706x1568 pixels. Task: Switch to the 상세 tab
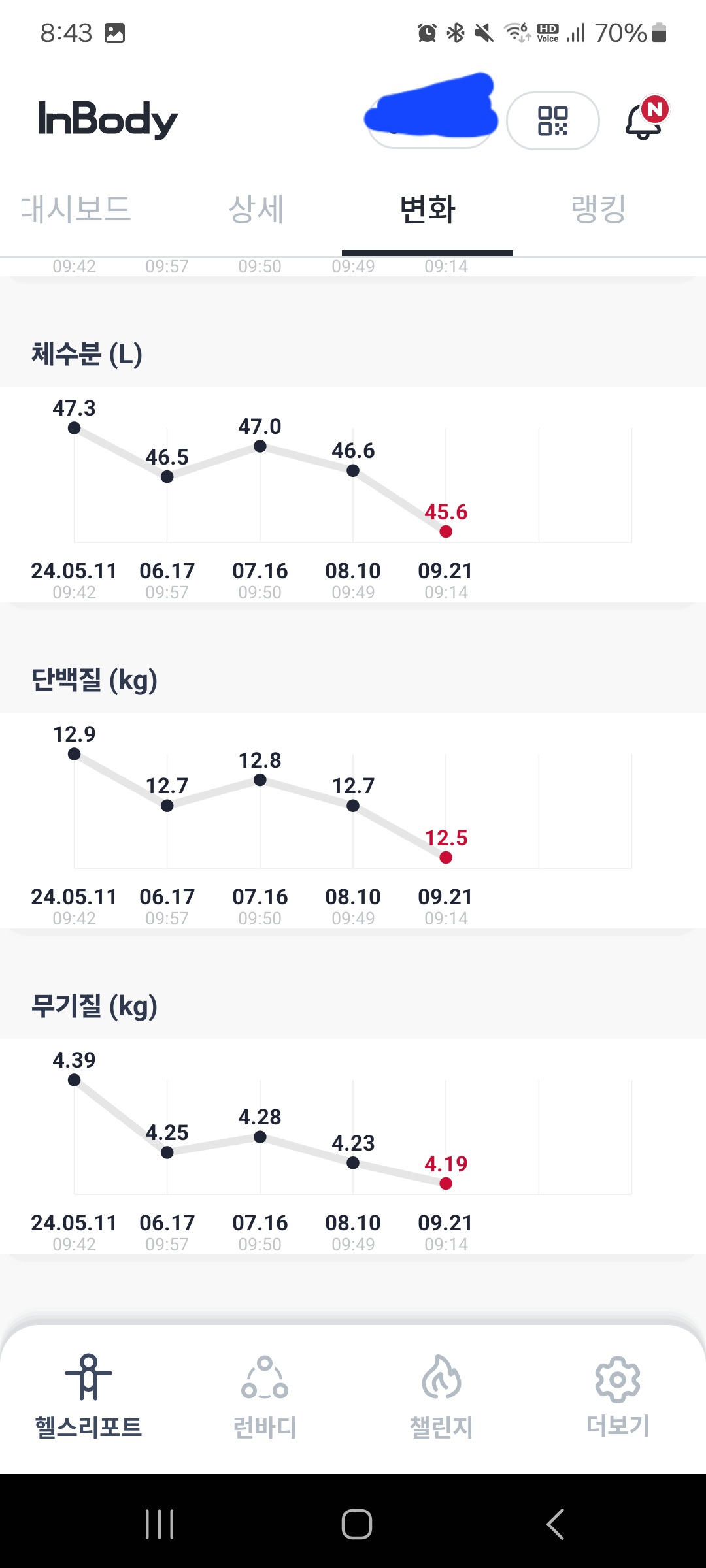pos(256,210)
